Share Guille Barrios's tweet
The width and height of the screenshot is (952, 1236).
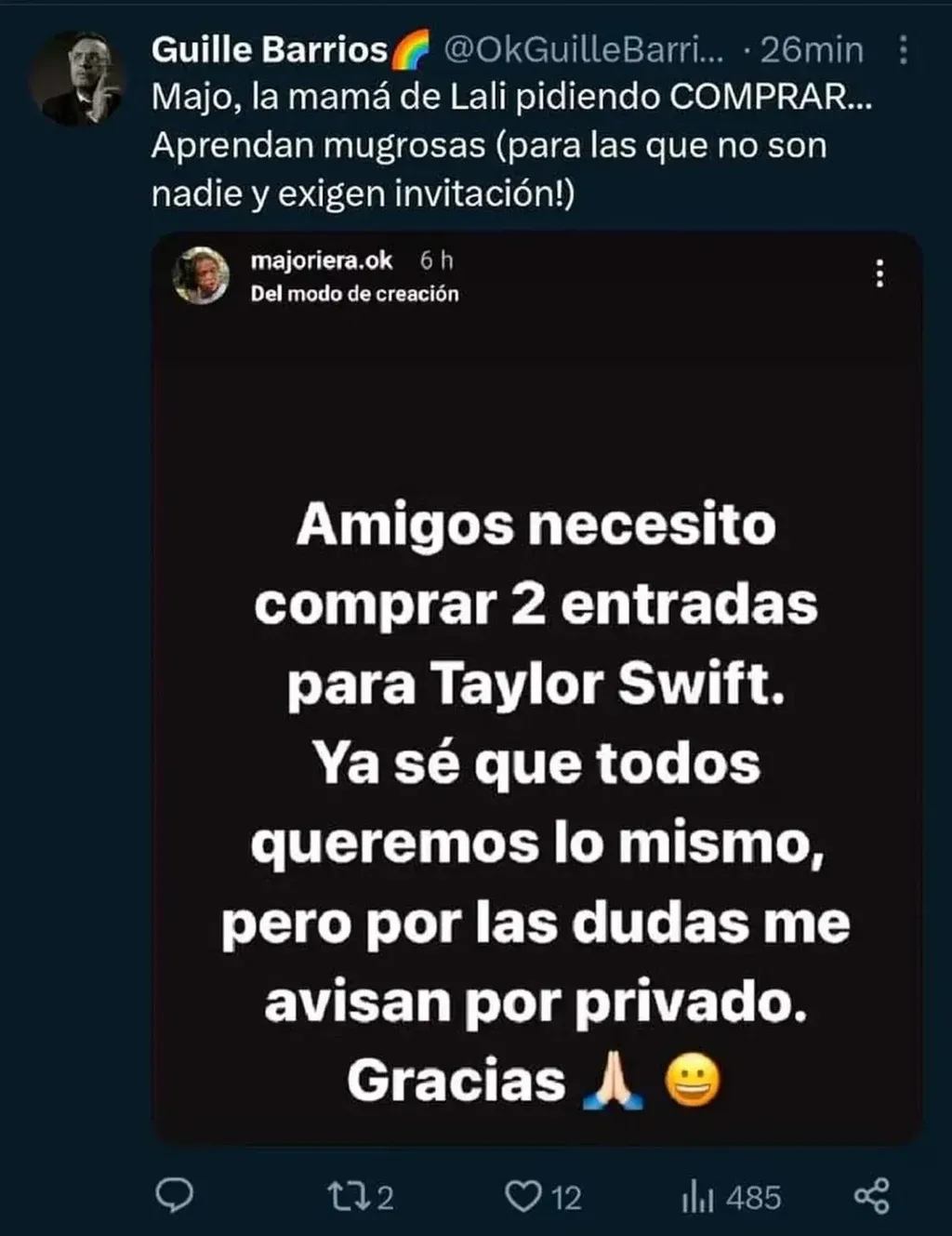[871, 1196]
